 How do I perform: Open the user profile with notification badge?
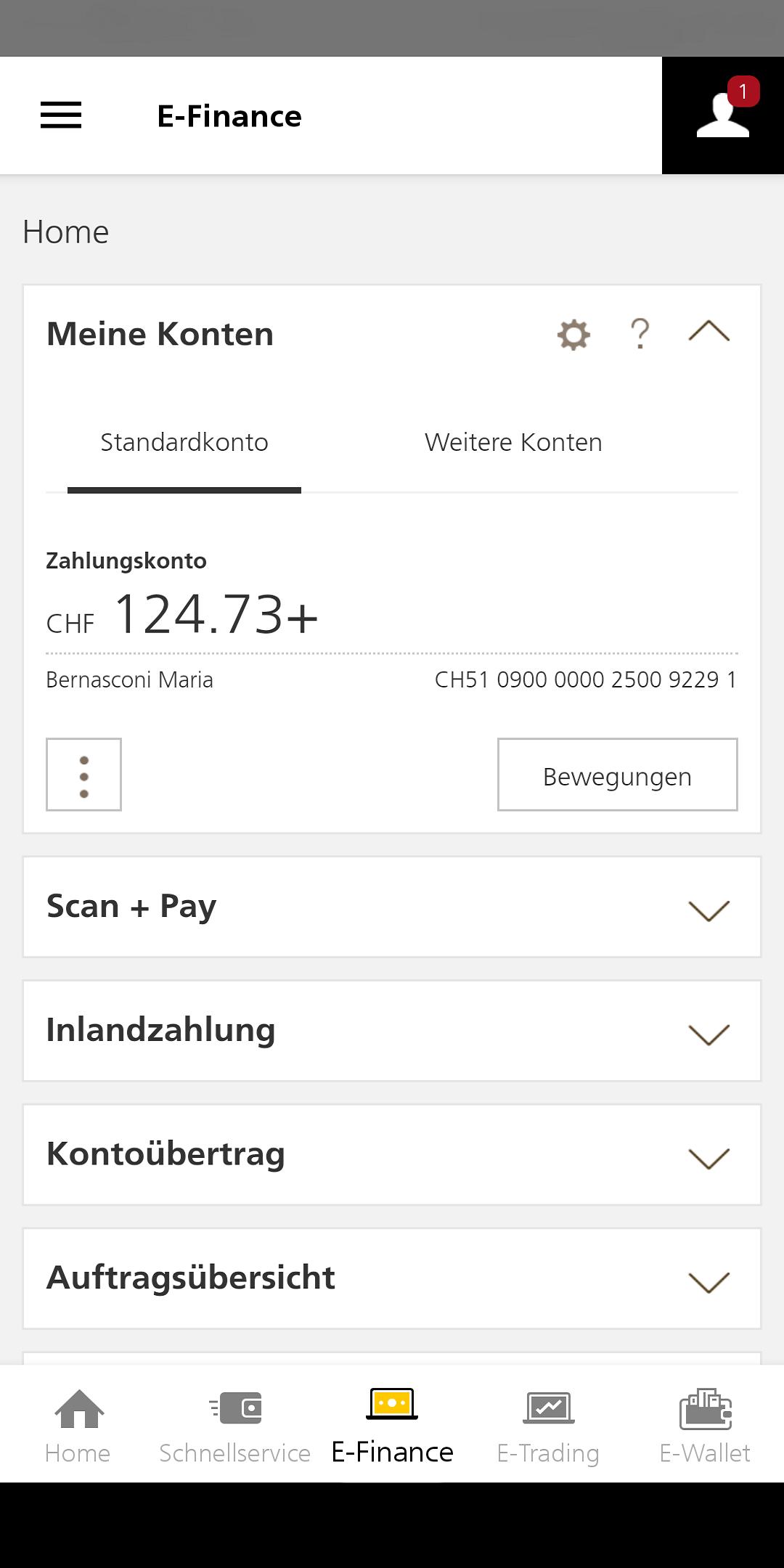[722, 115]
